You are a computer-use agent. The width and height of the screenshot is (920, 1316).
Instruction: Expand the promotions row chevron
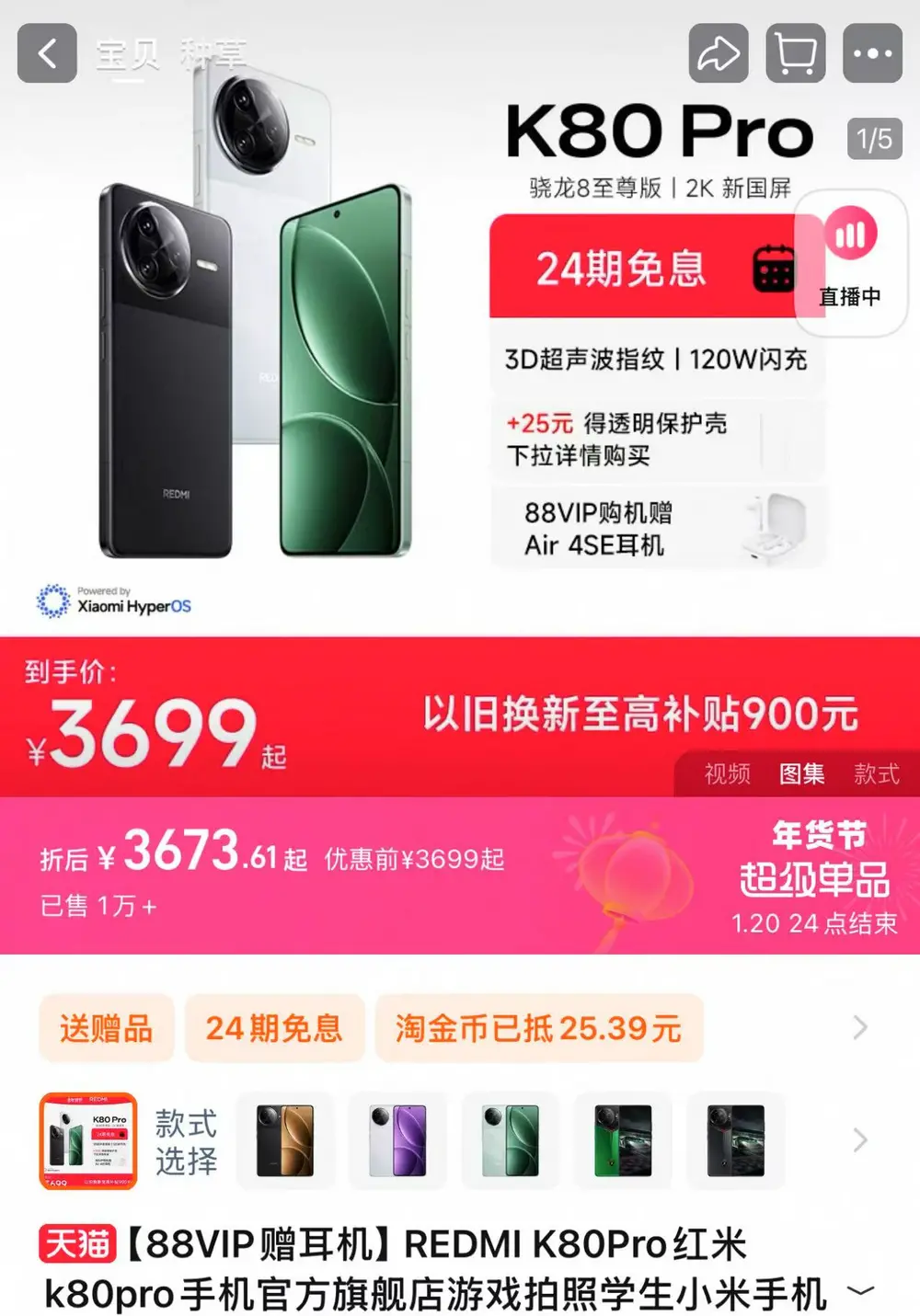860,1028
